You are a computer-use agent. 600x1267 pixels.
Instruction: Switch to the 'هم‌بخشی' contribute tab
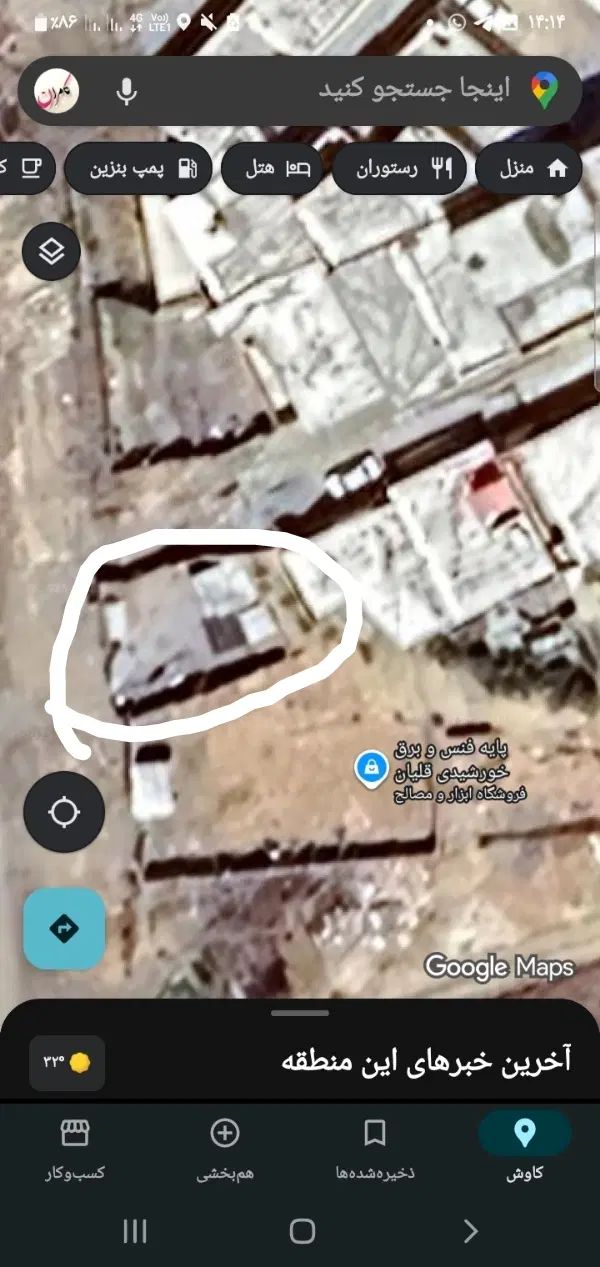[x=225, y=1147]
